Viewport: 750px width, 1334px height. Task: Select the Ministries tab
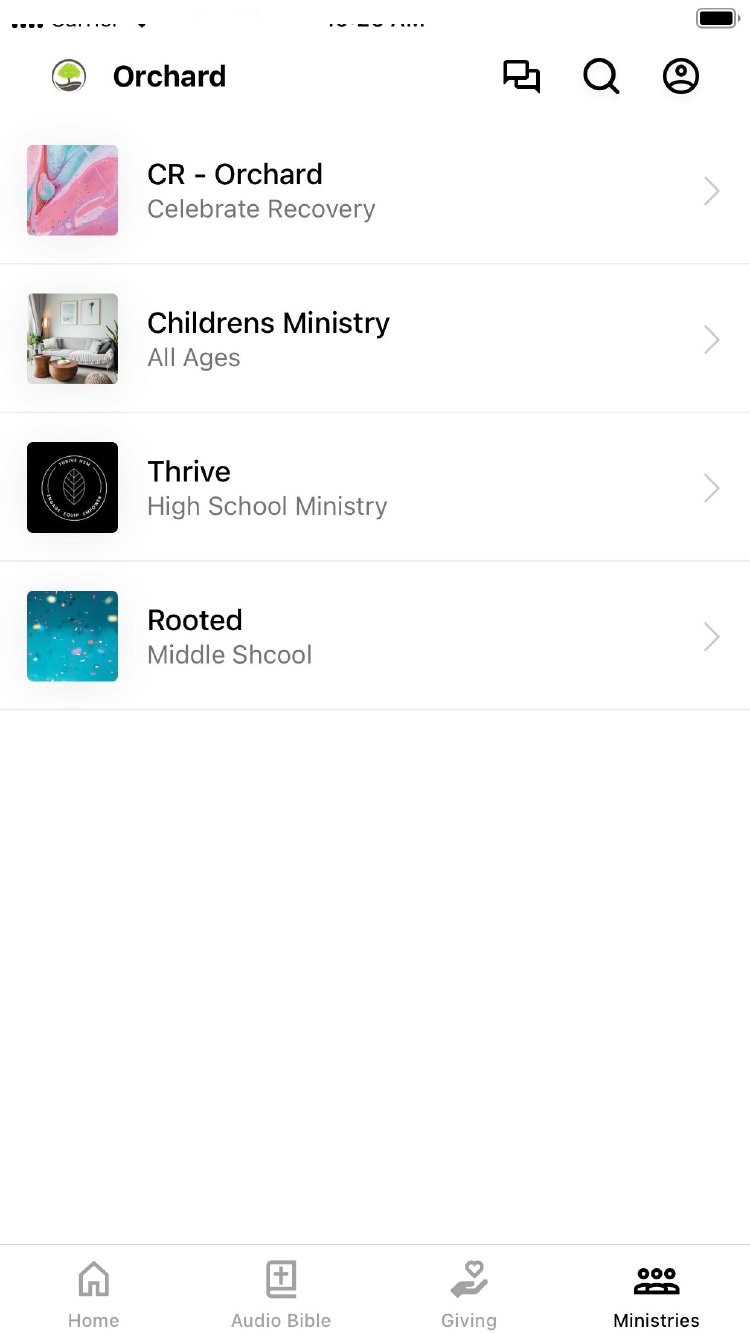656,1293
